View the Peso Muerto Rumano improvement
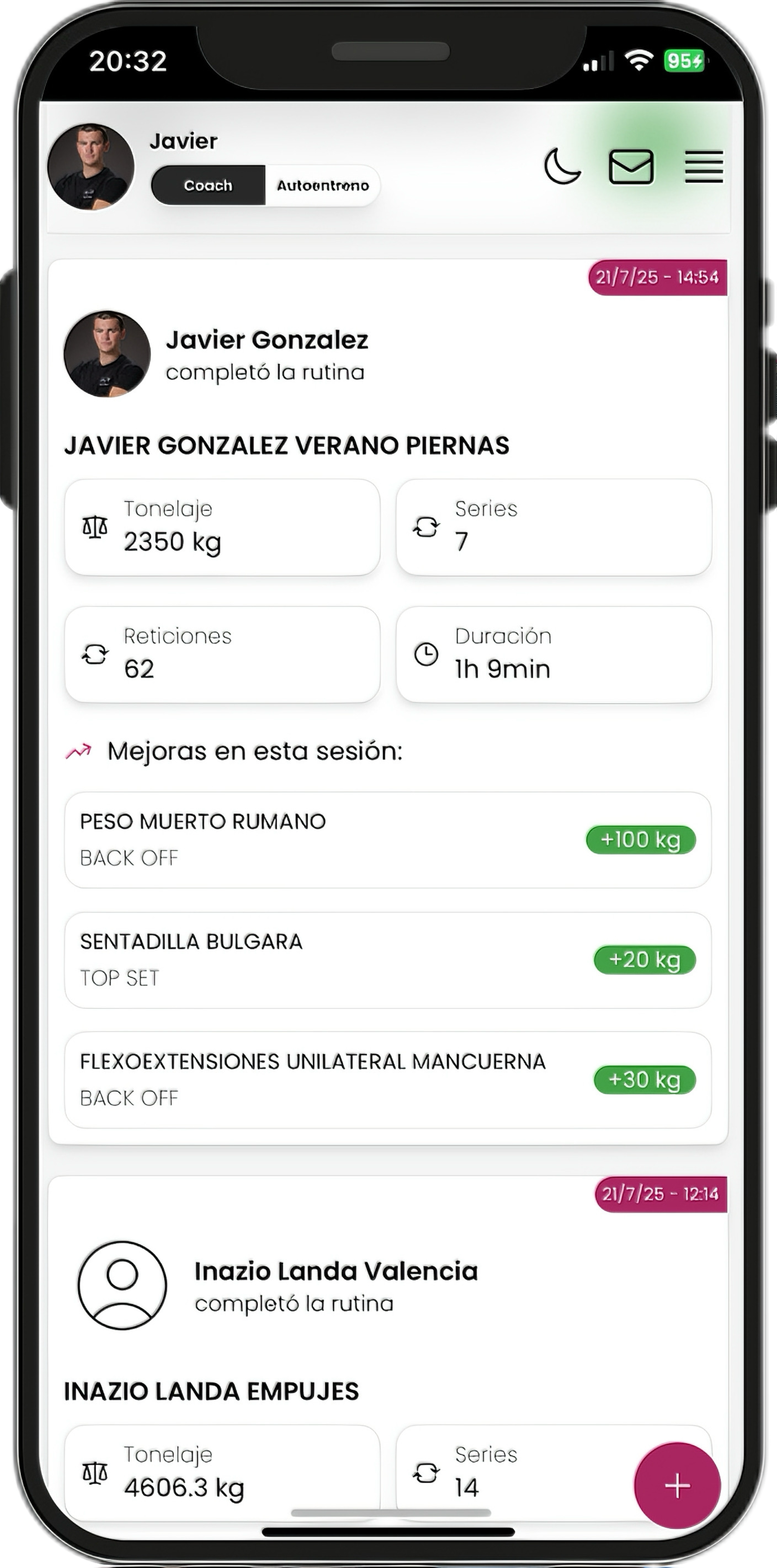Viewport: 777px width, 1568px height. pyautogui.click(x=388, y=840)
